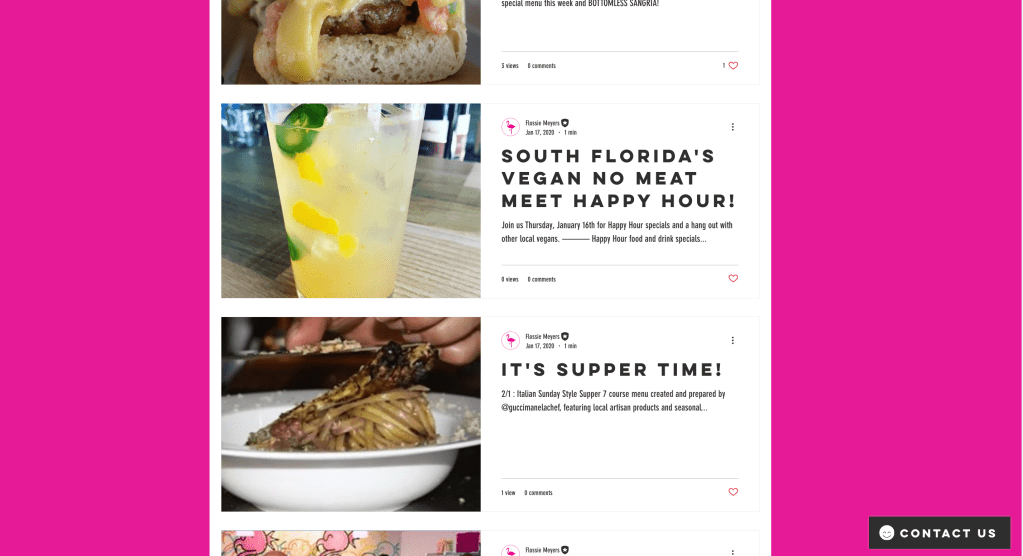View the pasta dish image post
This screenshot has width=1023, height=556.
351,414
